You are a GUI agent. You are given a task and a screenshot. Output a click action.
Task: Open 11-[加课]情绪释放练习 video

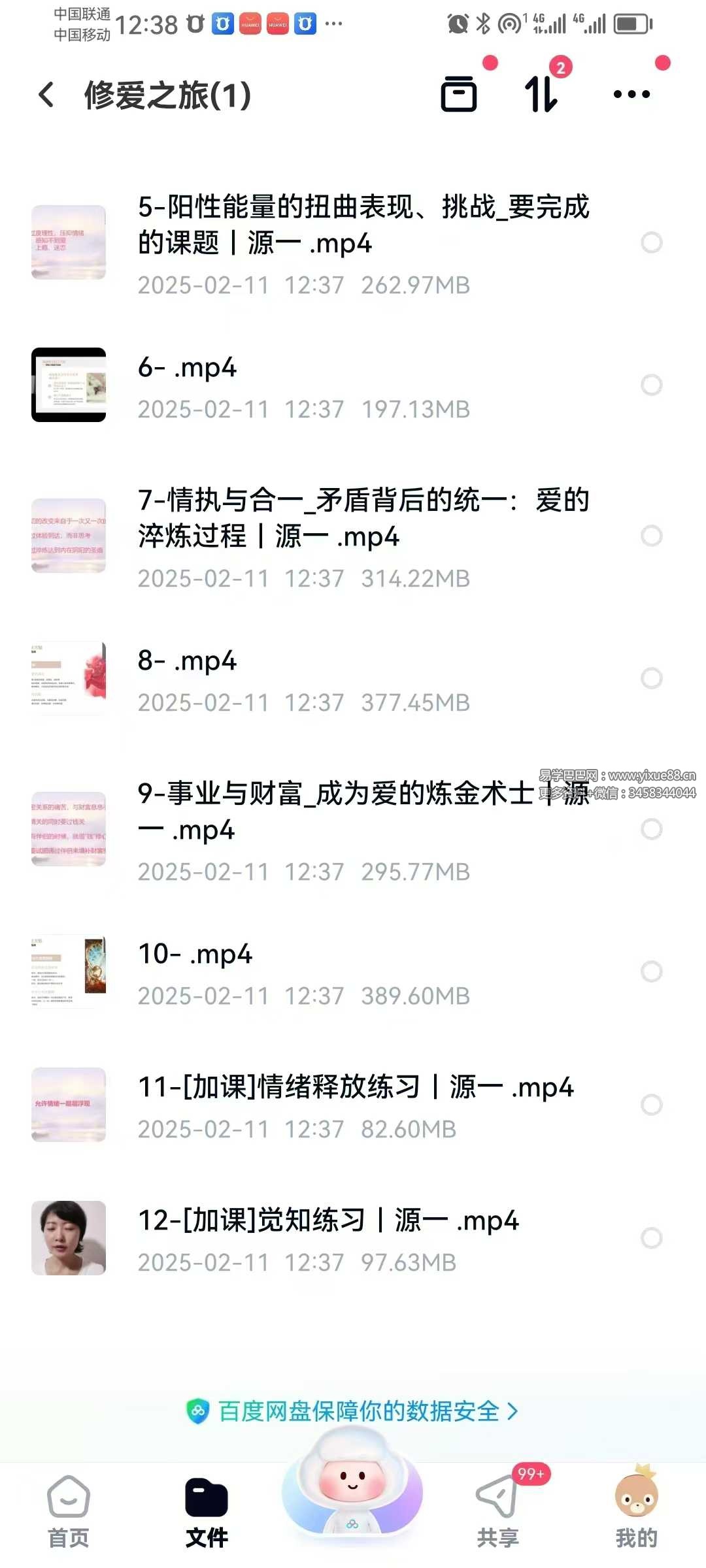356,1088
